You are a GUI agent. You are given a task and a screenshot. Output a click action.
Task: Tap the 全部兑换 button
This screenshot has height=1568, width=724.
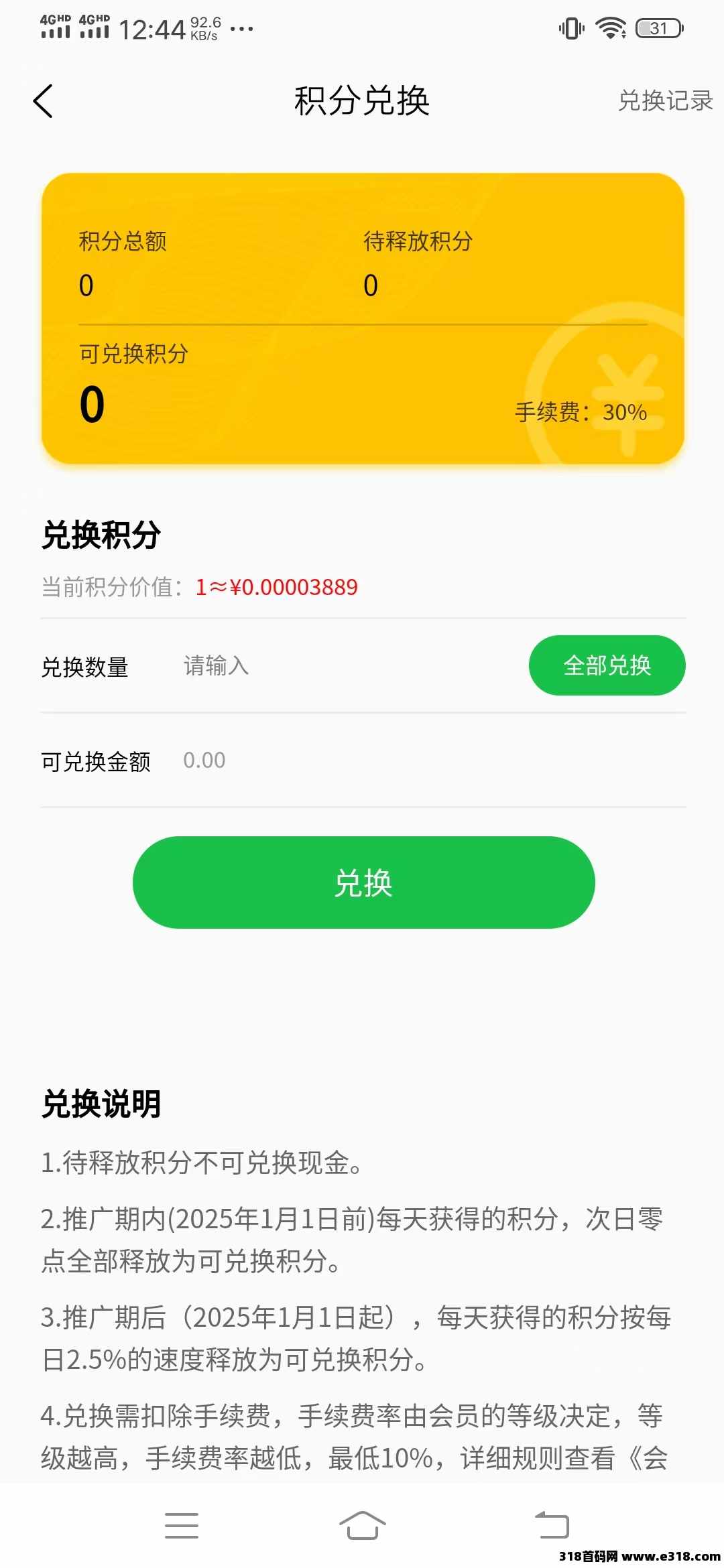click(607, 665)
